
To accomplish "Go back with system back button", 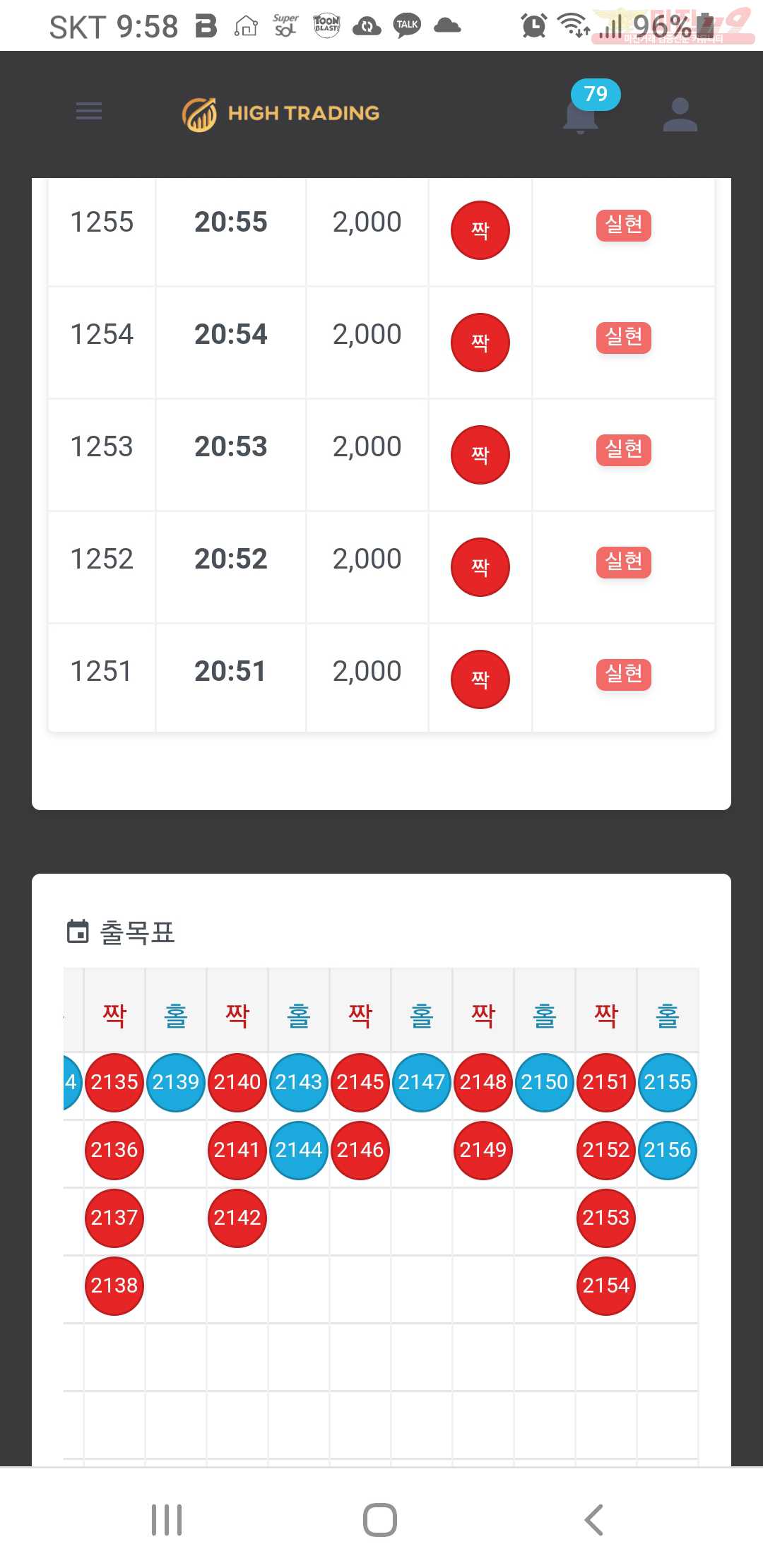I will pyautogui.click(x=594, y=1519).
